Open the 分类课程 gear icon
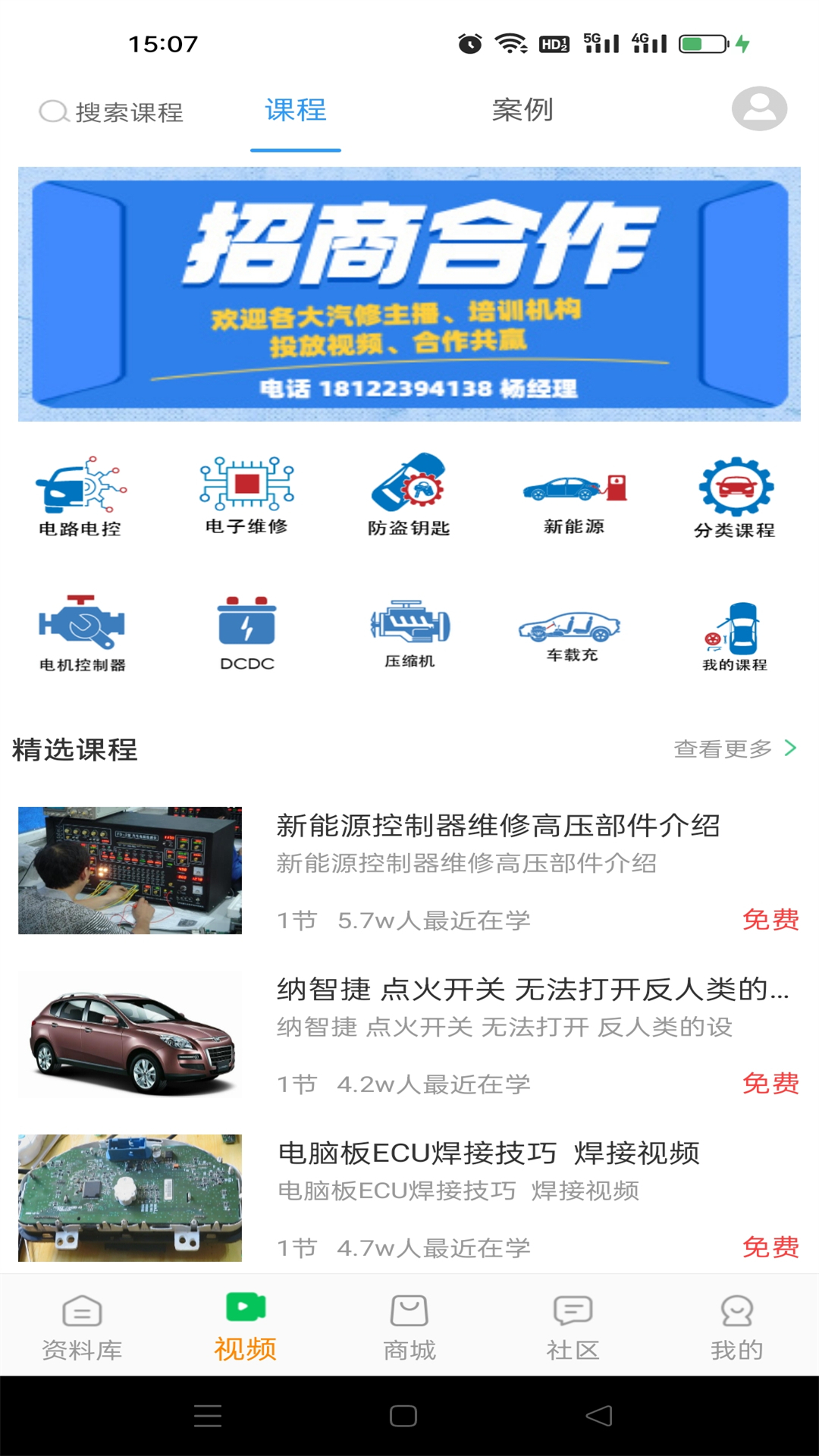The width and height of the screenshot is (819, 1456). [733, 489]
